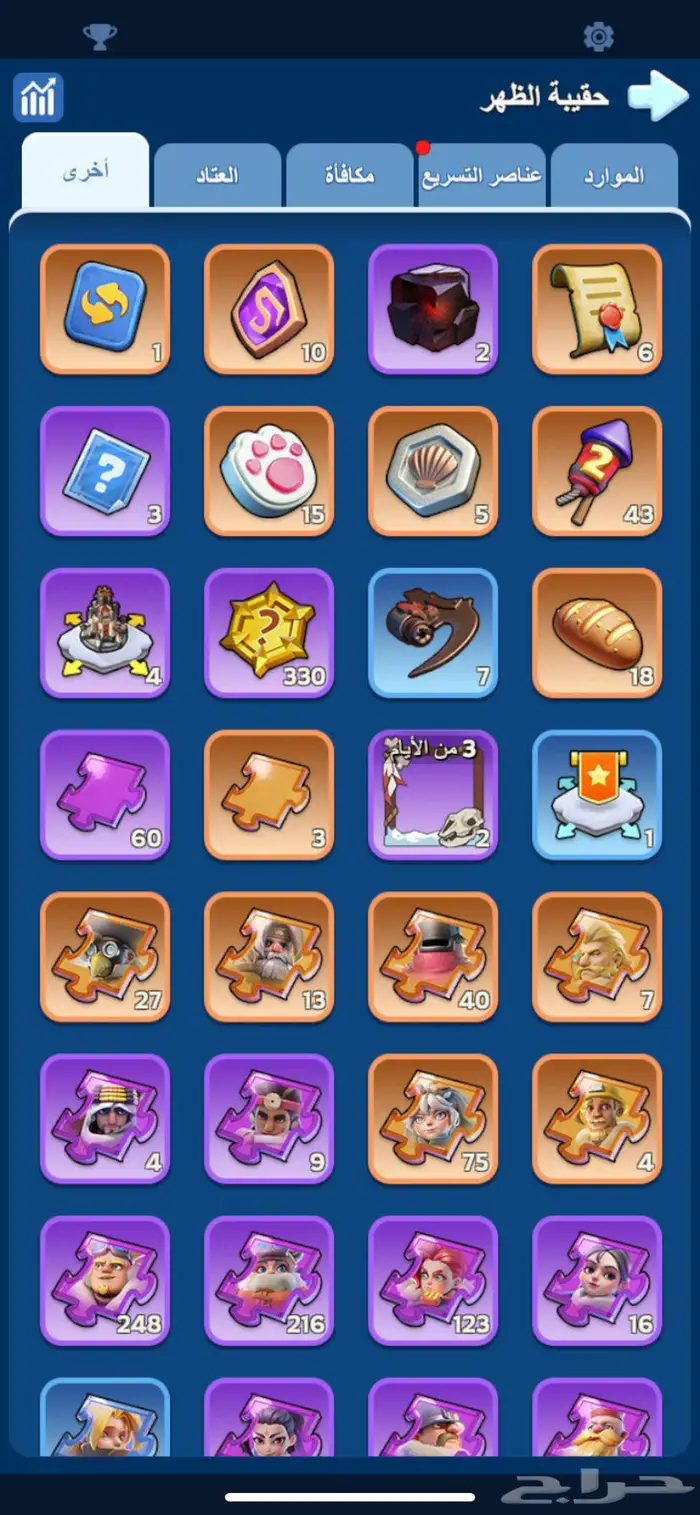This screenshot has height=1515, width=700.
Task: Select the scroll certificate item with 6
Action: tap(597, 309)
